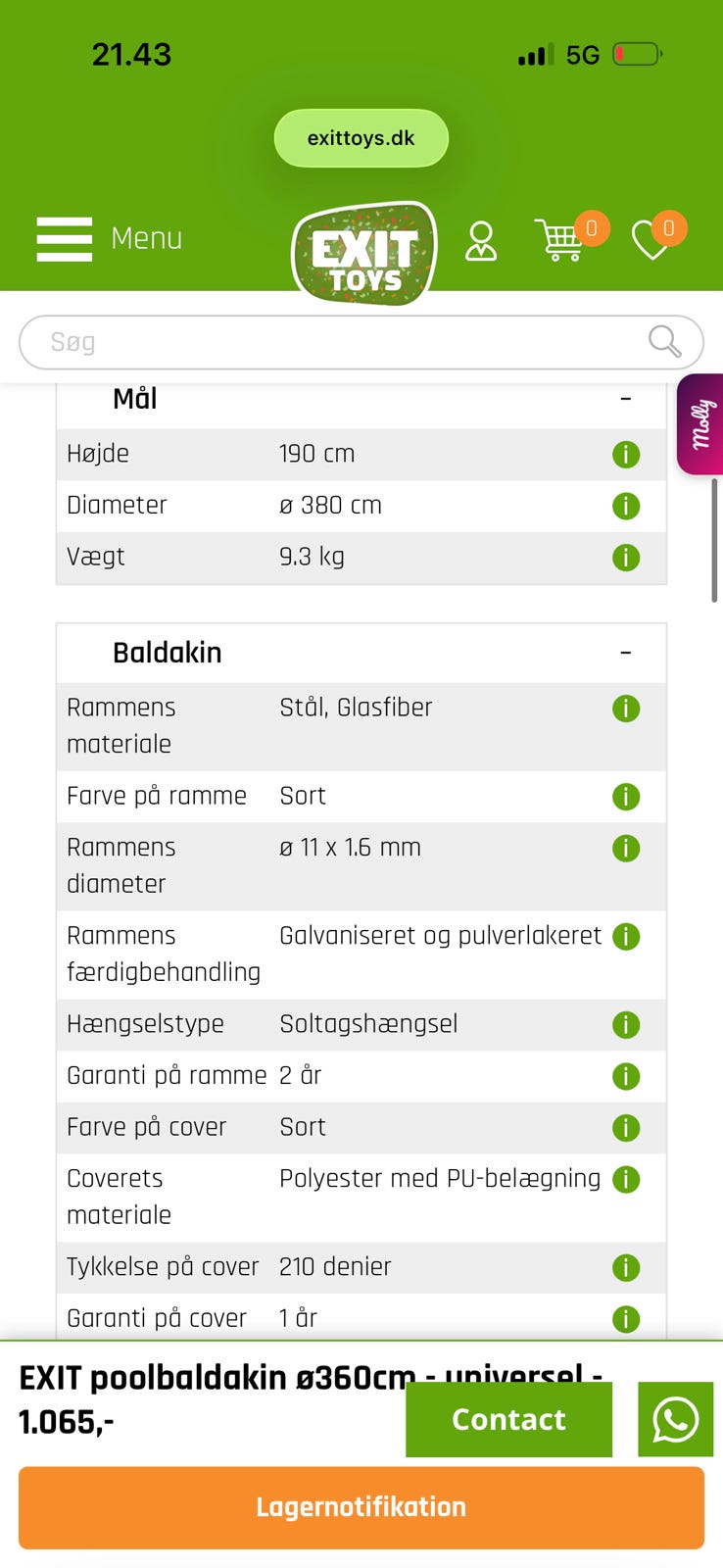Tap the Contact button
This screenshot has width=723, height=1568.
[x=508, y=1419]
